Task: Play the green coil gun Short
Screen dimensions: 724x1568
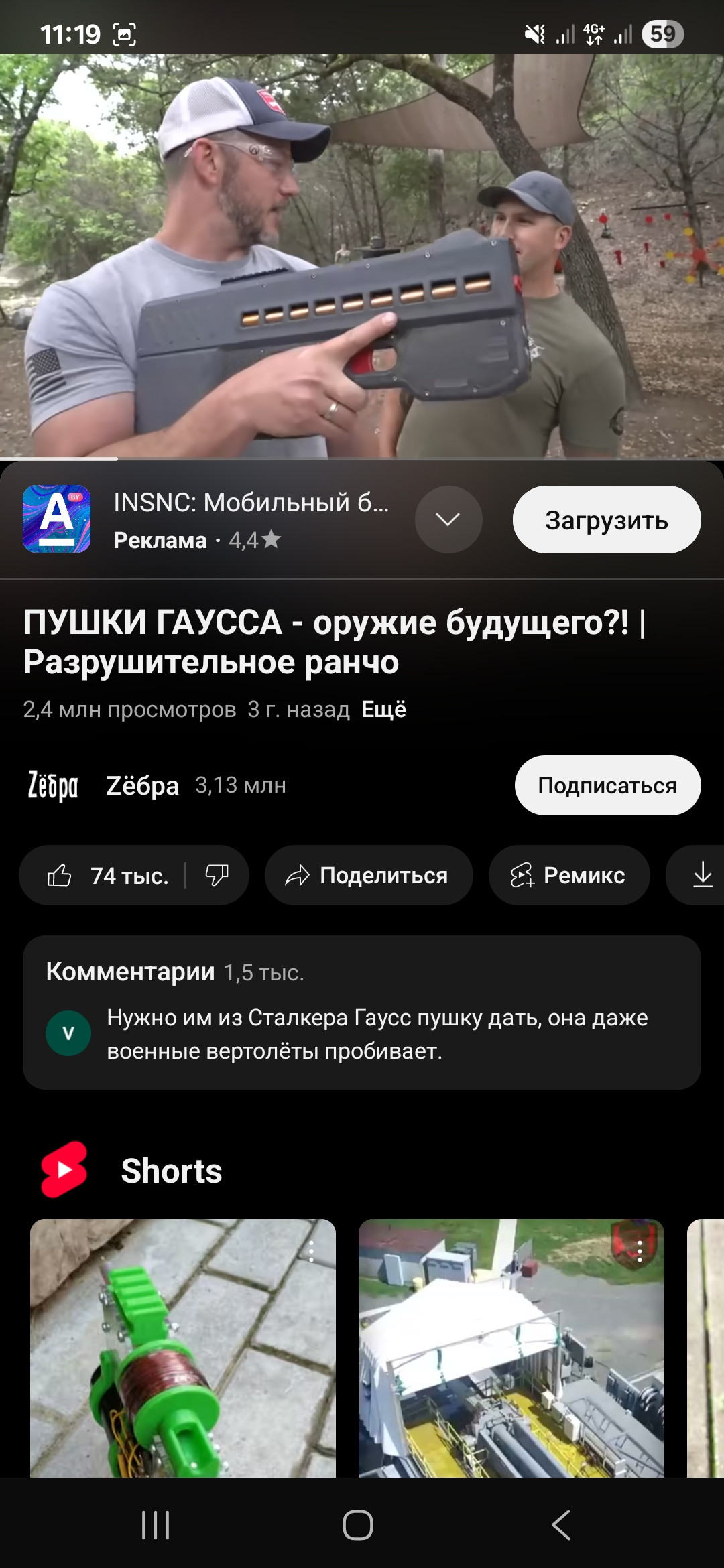Action: coord(182,1360)
